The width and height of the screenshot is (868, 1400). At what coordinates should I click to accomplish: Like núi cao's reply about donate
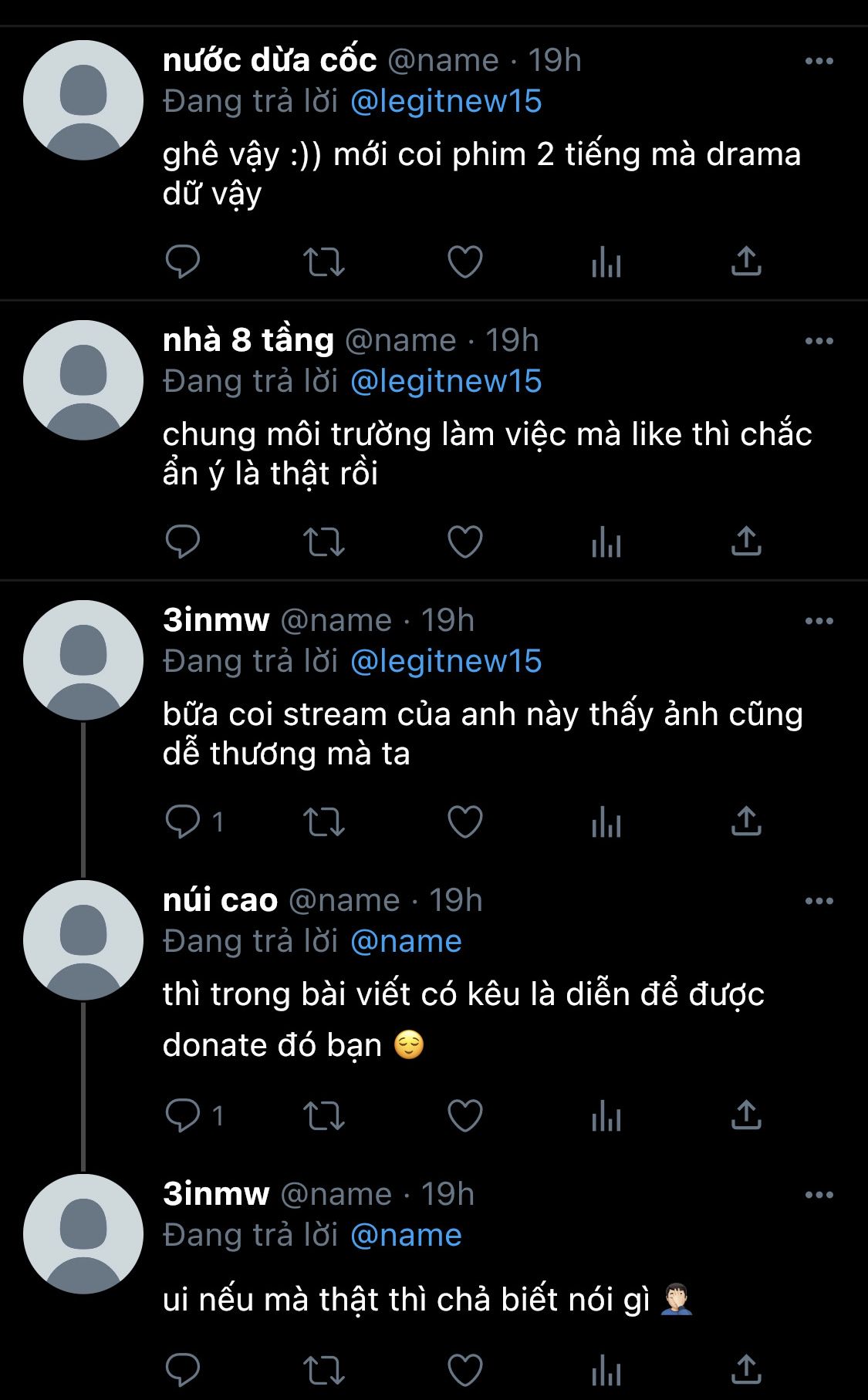tap(465, 1116)
